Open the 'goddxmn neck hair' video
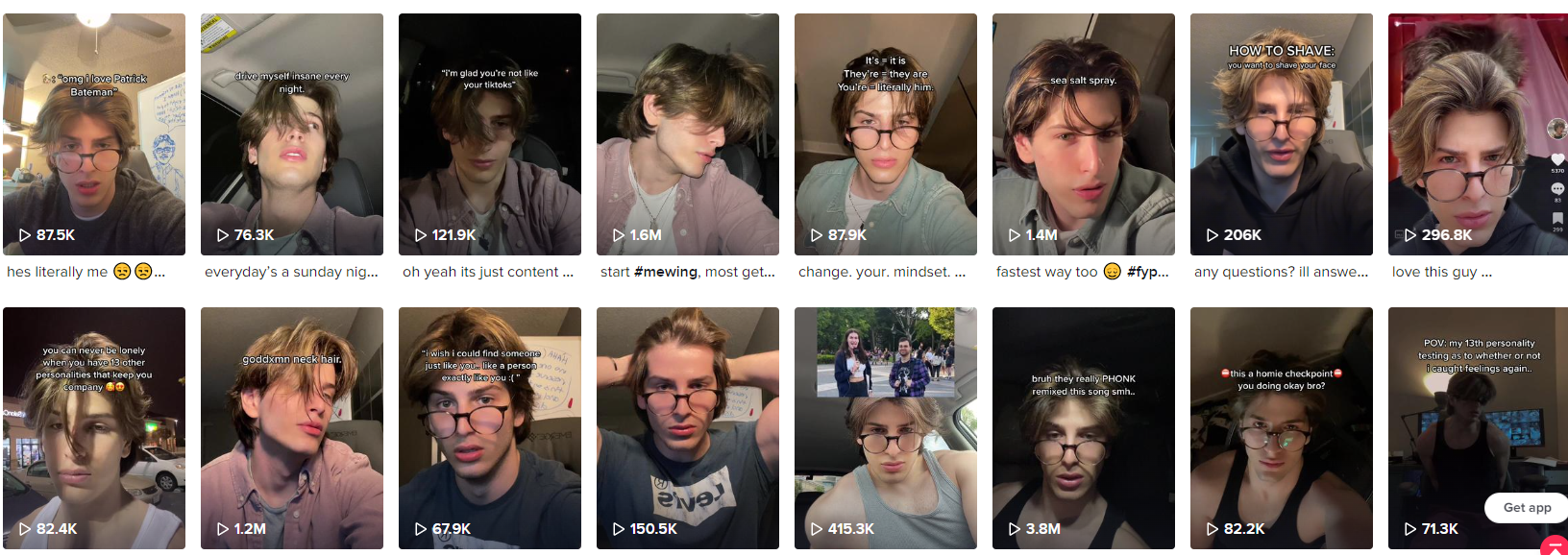 pos(292,428)
